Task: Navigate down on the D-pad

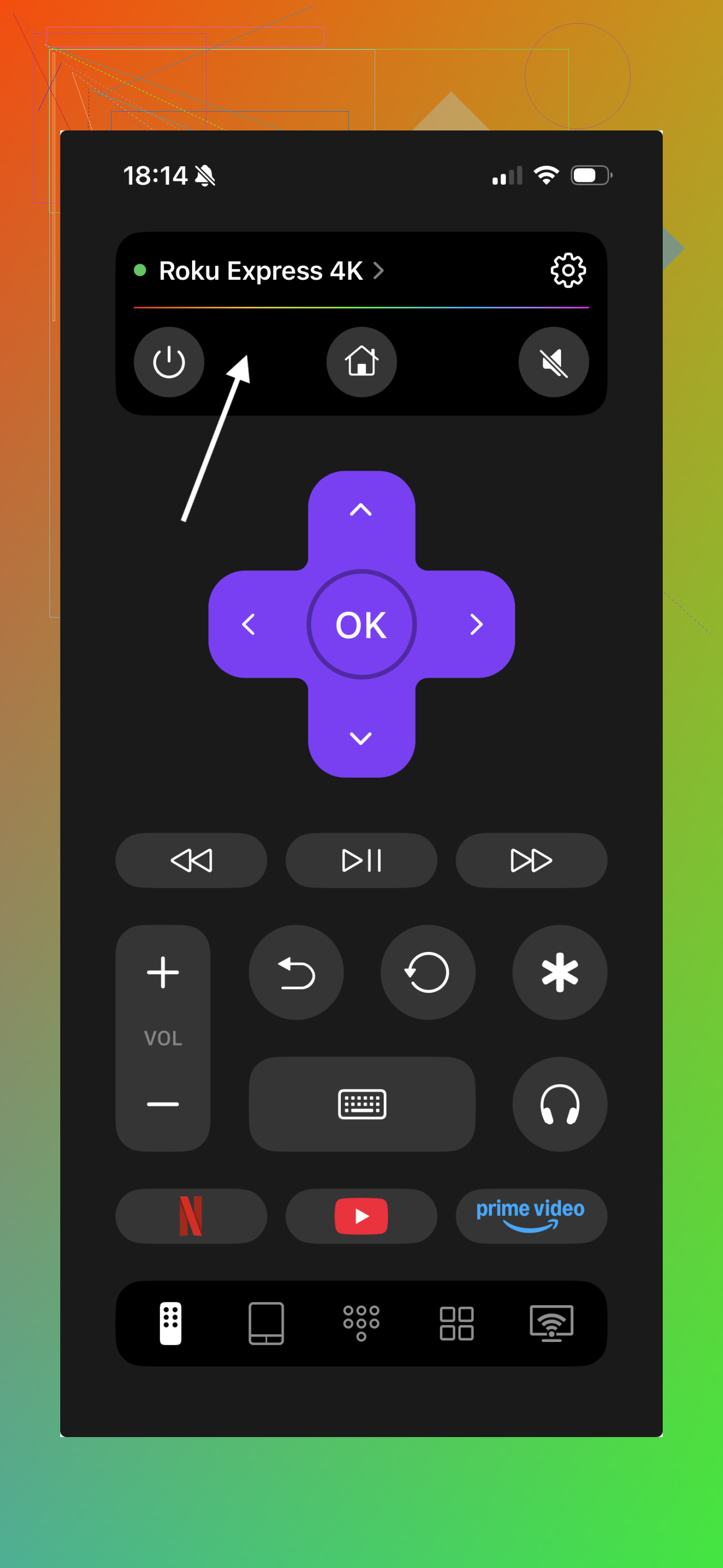Action: click(361, 739)
